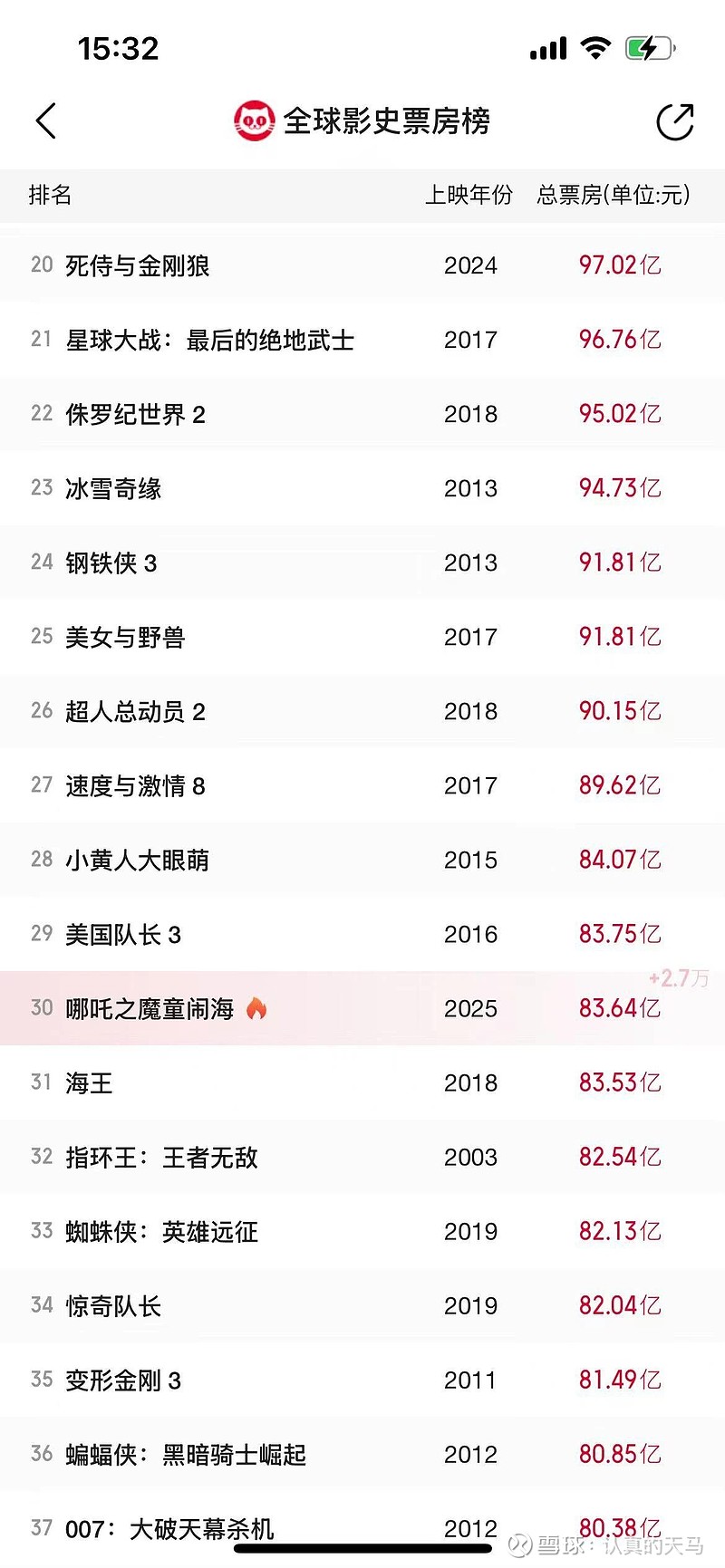Open 星球大战:最后的绝地武士 entry
Image resolution: width=725 pixels, height=1568 pixels.
[362, 339]
